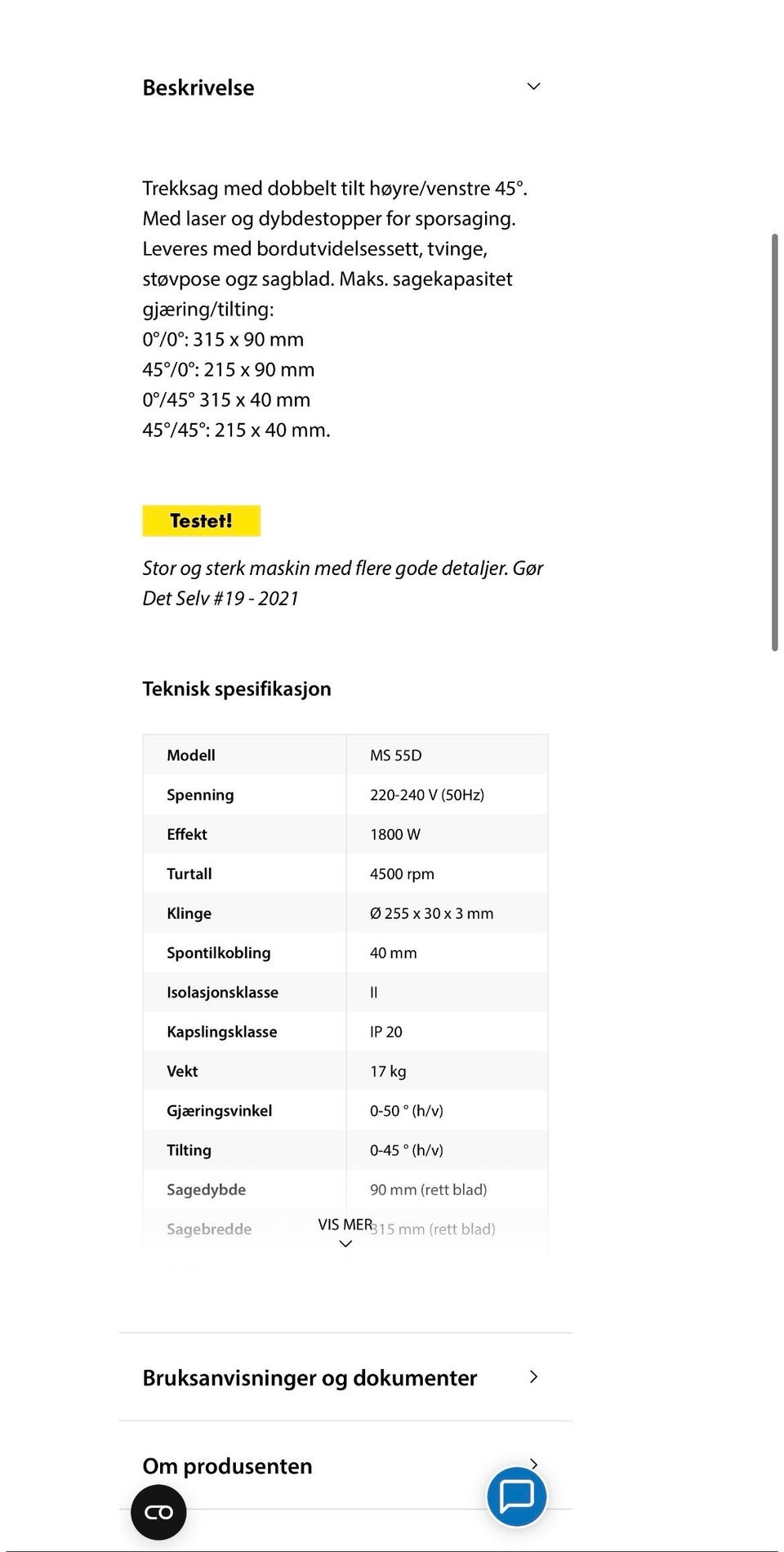Click the Gjæringsvinkel specification value
This screenshot has height=1552, width=784.
[406, 1110]
